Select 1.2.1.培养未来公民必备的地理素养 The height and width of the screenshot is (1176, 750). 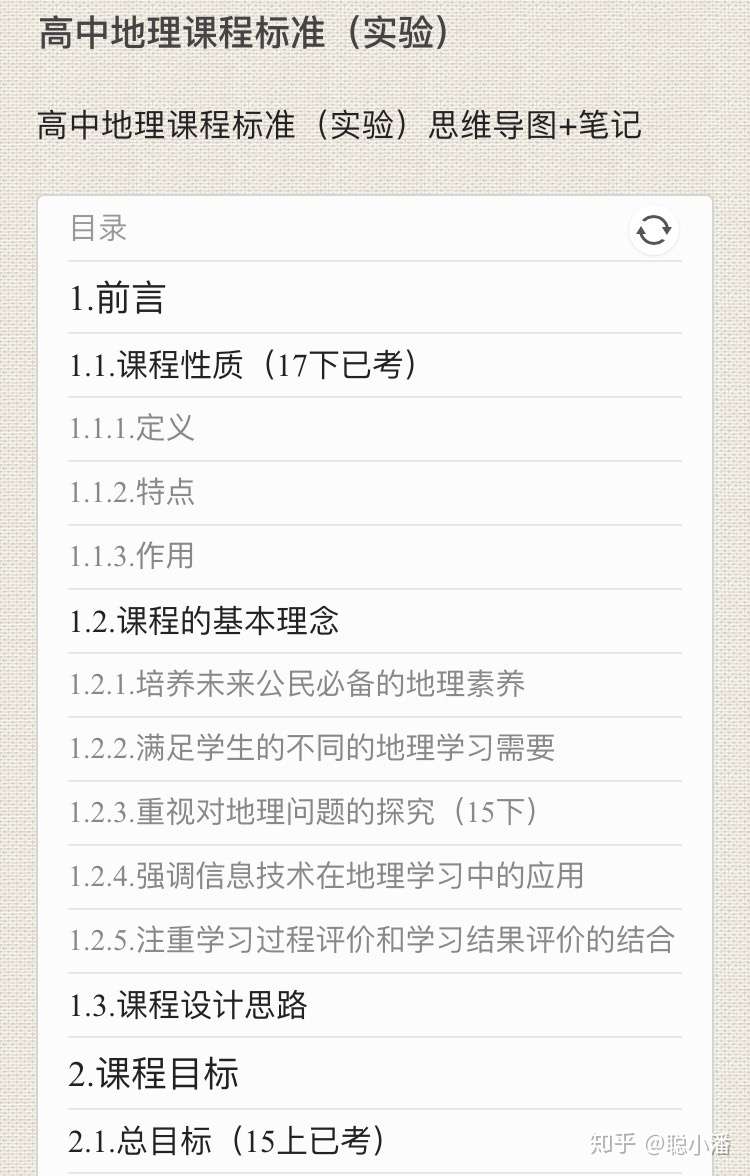pyautogui.click(x=297, y=684)
